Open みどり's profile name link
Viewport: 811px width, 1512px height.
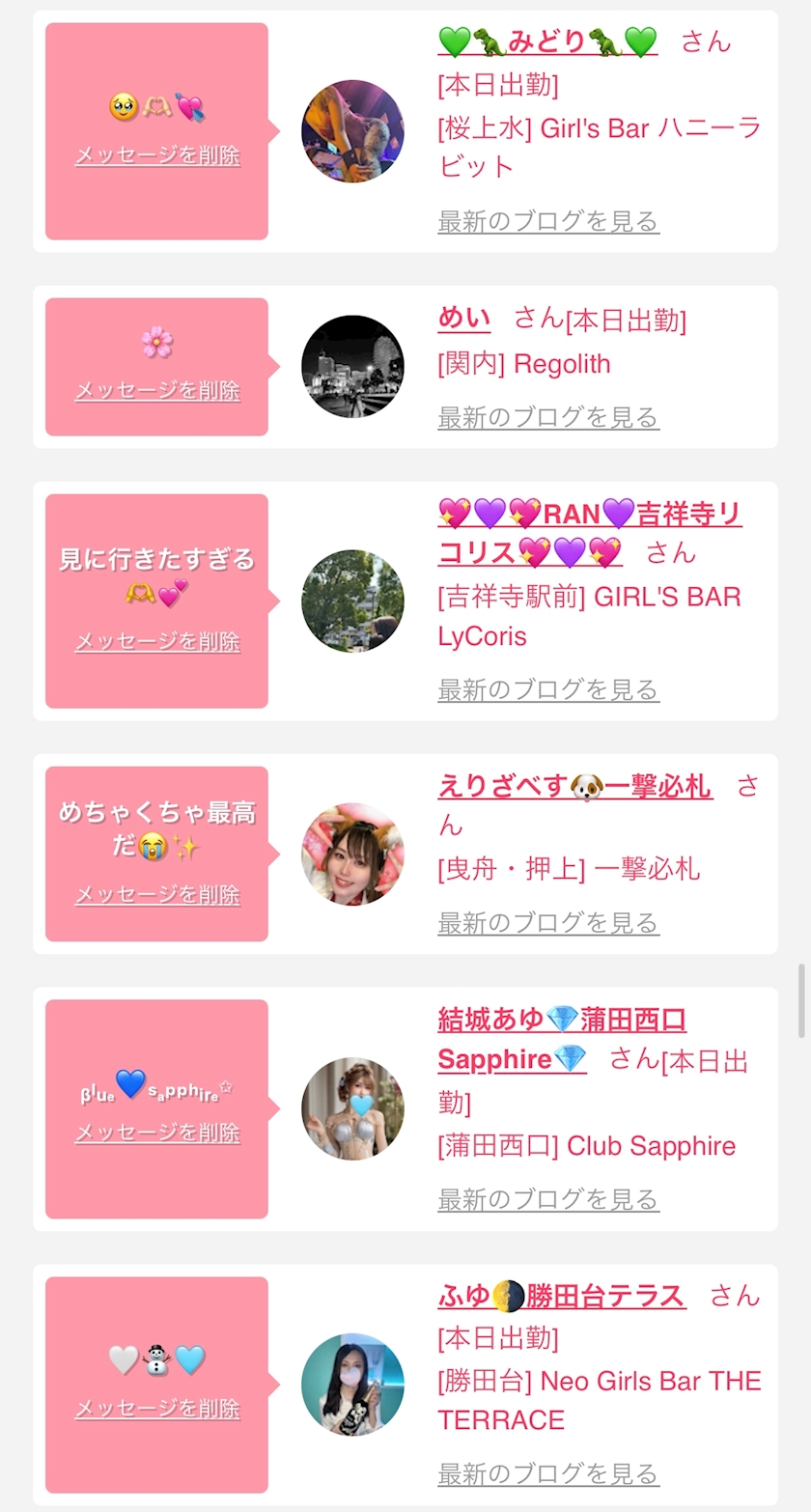coord(547,42)
